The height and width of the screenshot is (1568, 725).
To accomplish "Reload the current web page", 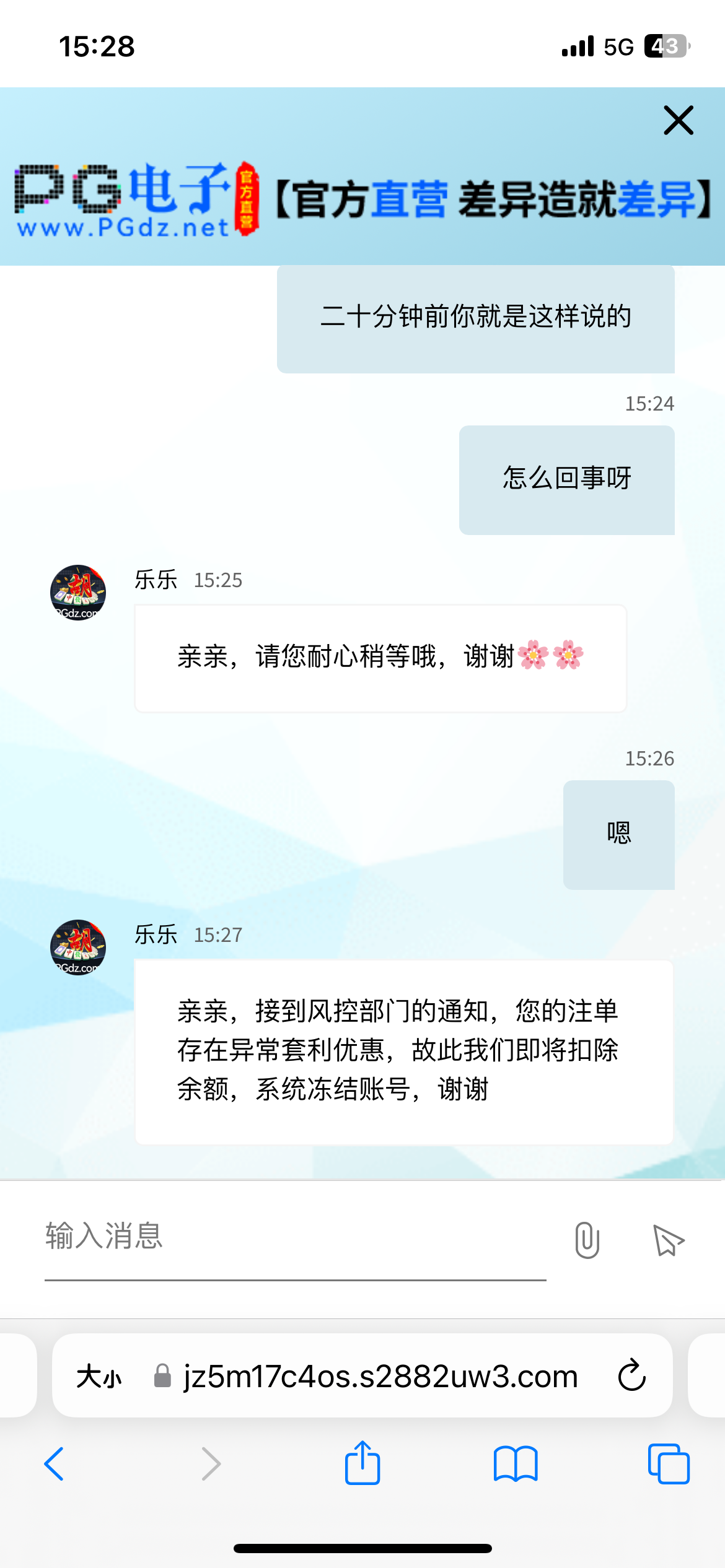I will click(631, 1376).
